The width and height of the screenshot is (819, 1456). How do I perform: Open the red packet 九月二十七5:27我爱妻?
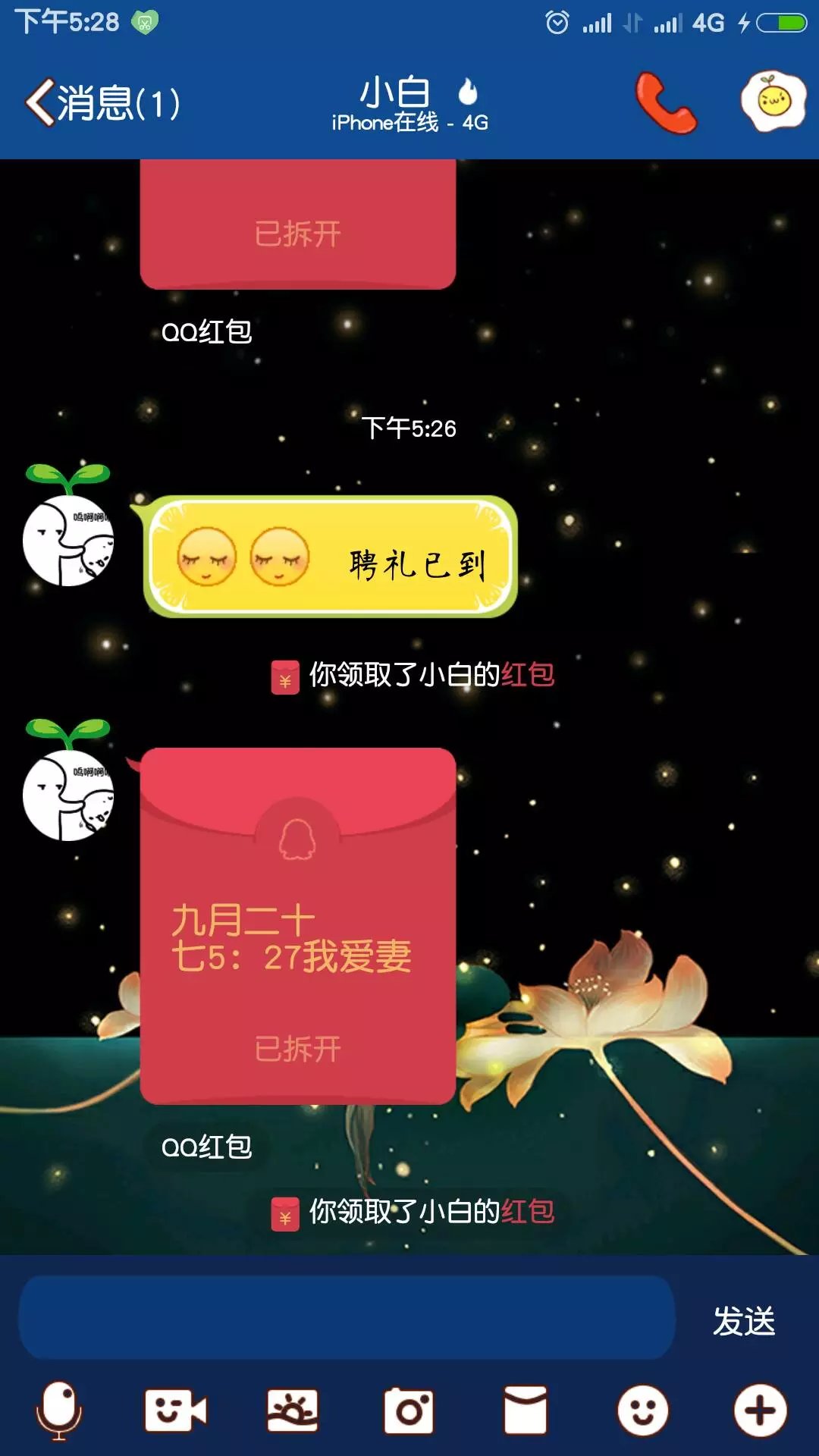(297, 925)
